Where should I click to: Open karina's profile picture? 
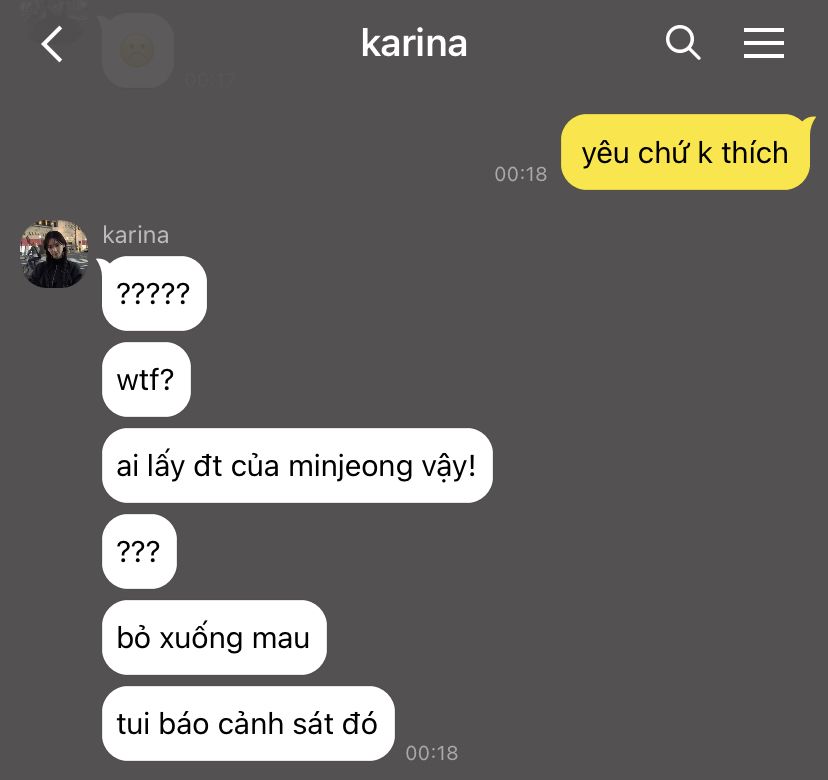tap(54, 253)
